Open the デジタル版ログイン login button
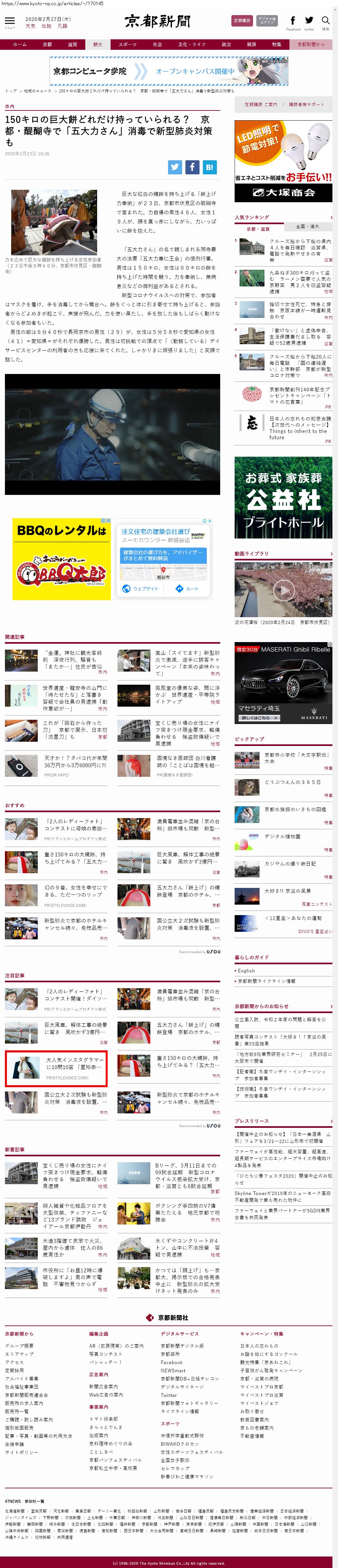The width and height of the screenshot is (338, 1568). (x=267, y=20)
